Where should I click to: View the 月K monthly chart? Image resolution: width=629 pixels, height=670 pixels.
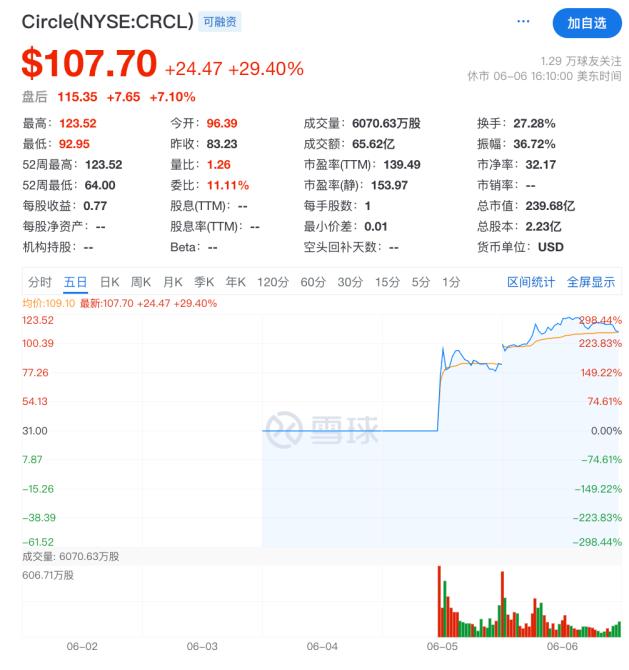[173, 282]
